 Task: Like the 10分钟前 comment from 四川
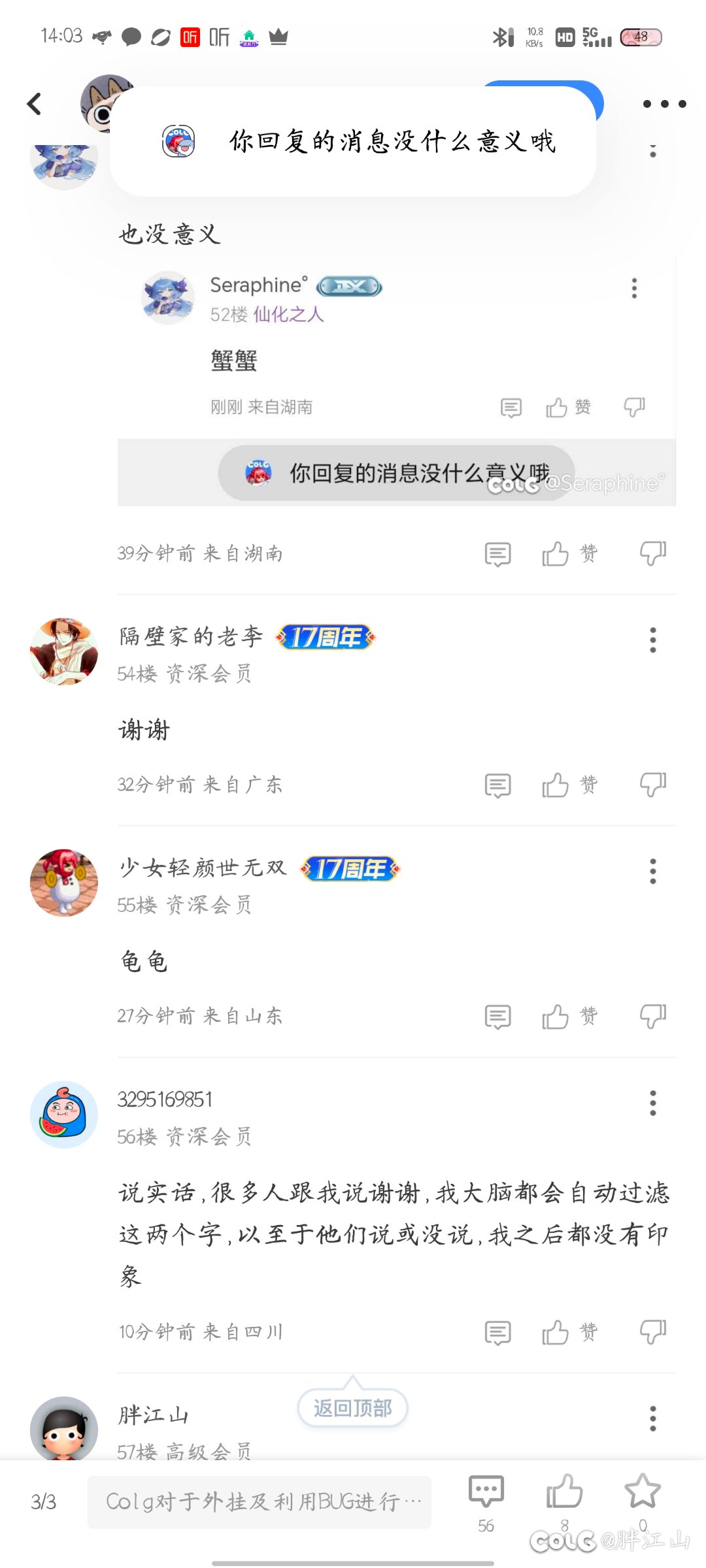point(569,1332)
